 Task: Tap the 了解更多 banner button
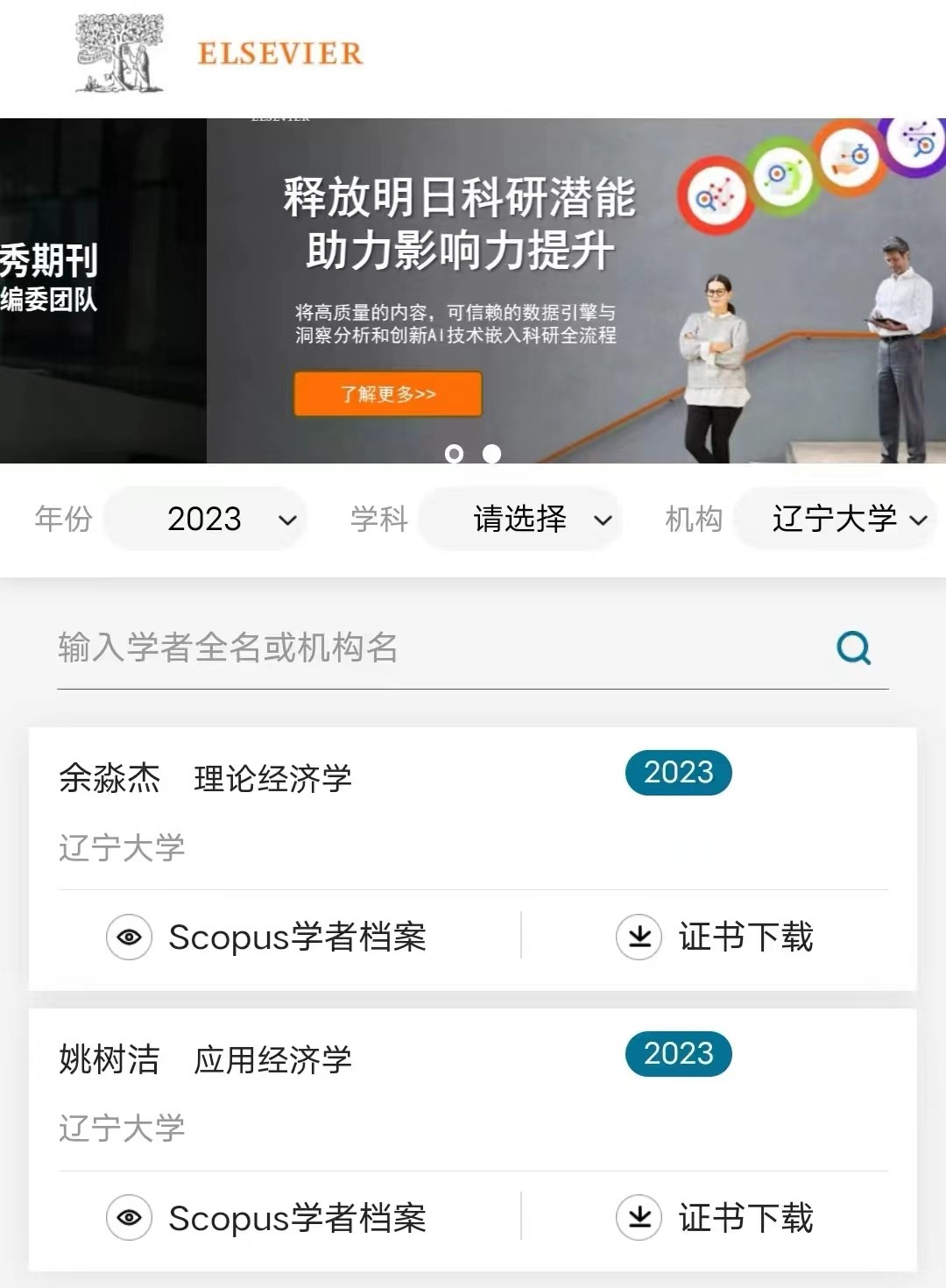(388, 394)
